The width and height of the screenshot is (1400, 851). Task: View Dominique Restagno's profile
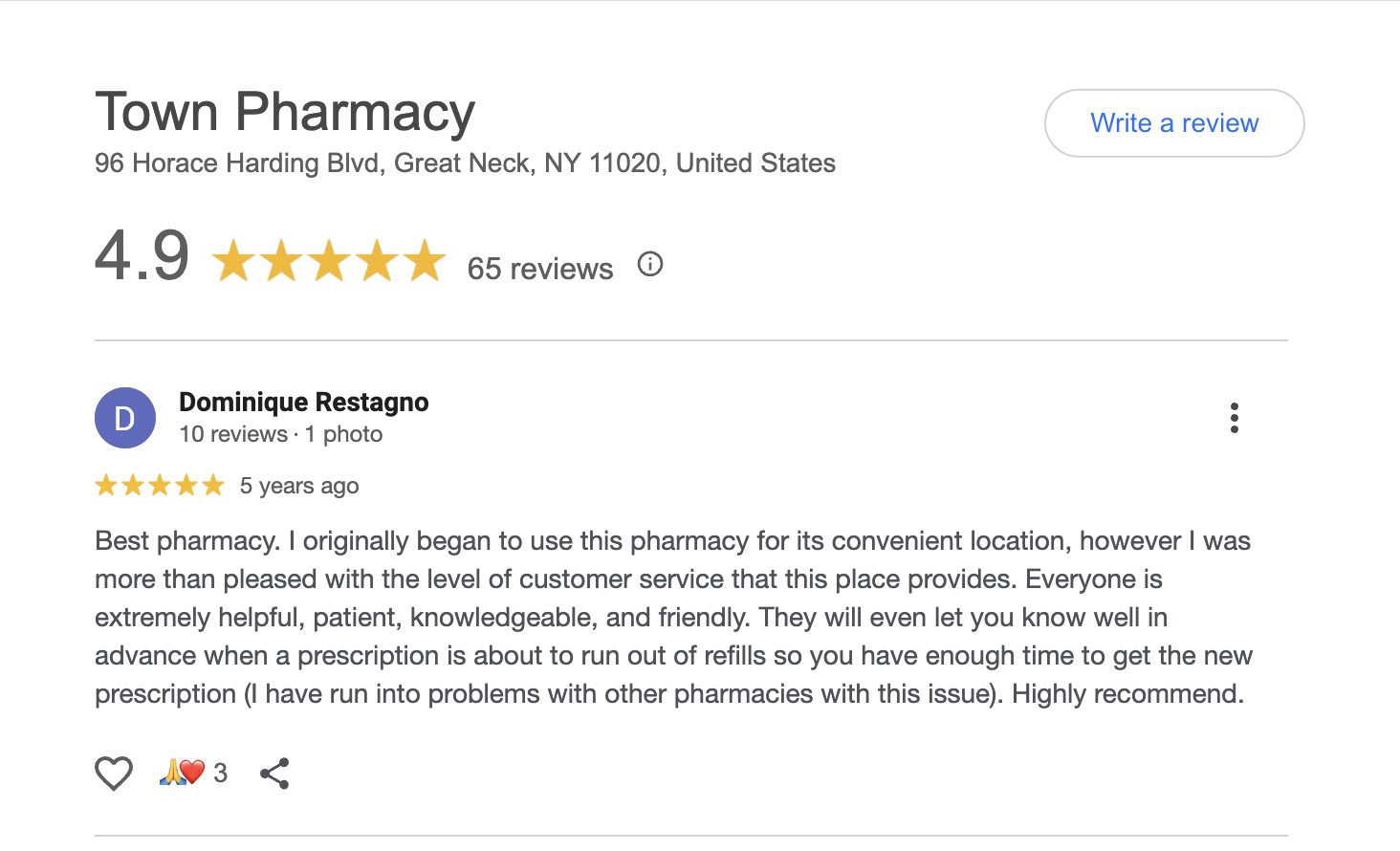303,403
